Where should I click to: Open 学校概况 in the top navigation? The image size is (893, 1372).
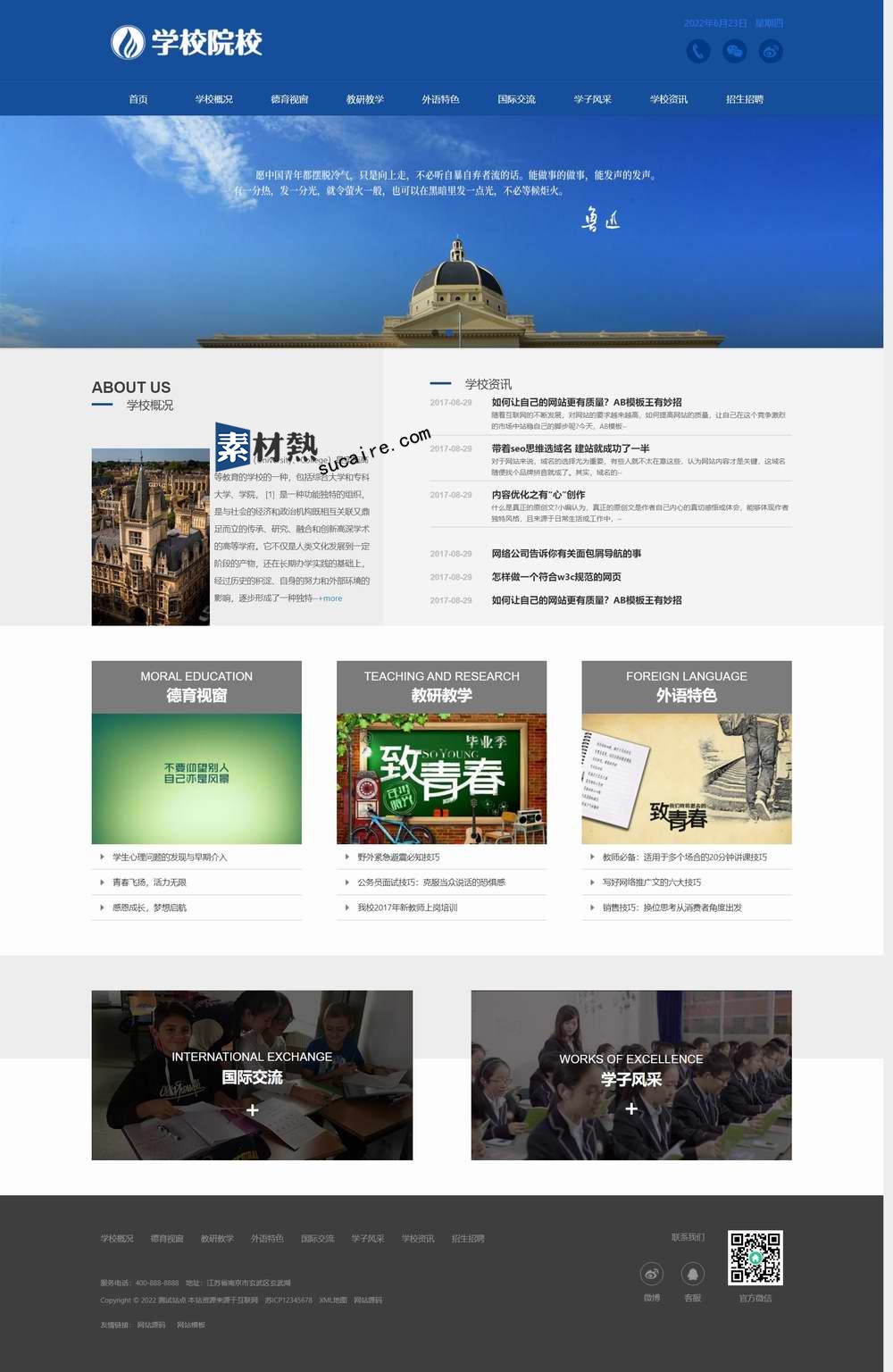214,99
